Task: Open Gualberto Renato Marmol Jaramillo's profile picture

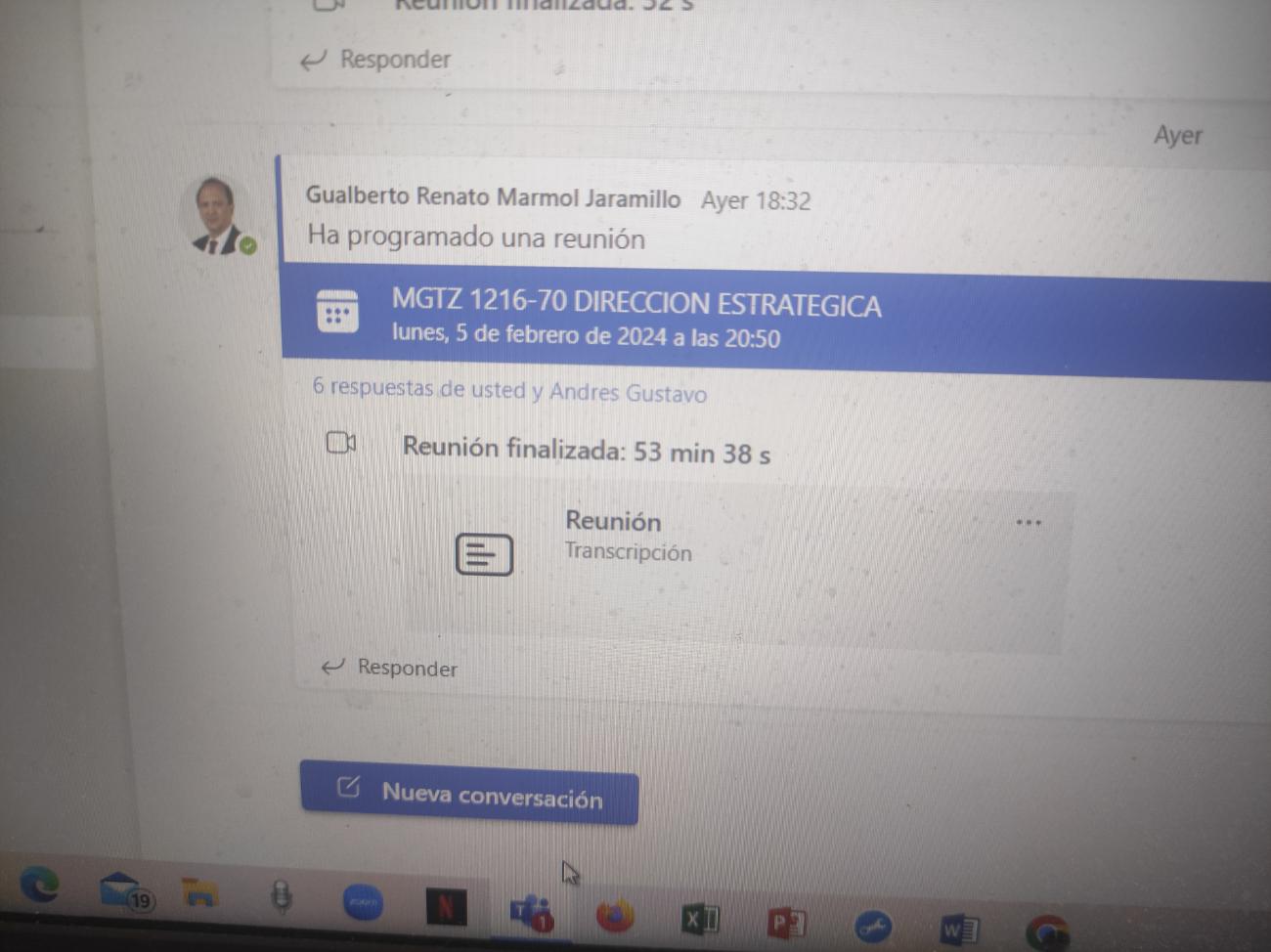Action: click(217, 215)
